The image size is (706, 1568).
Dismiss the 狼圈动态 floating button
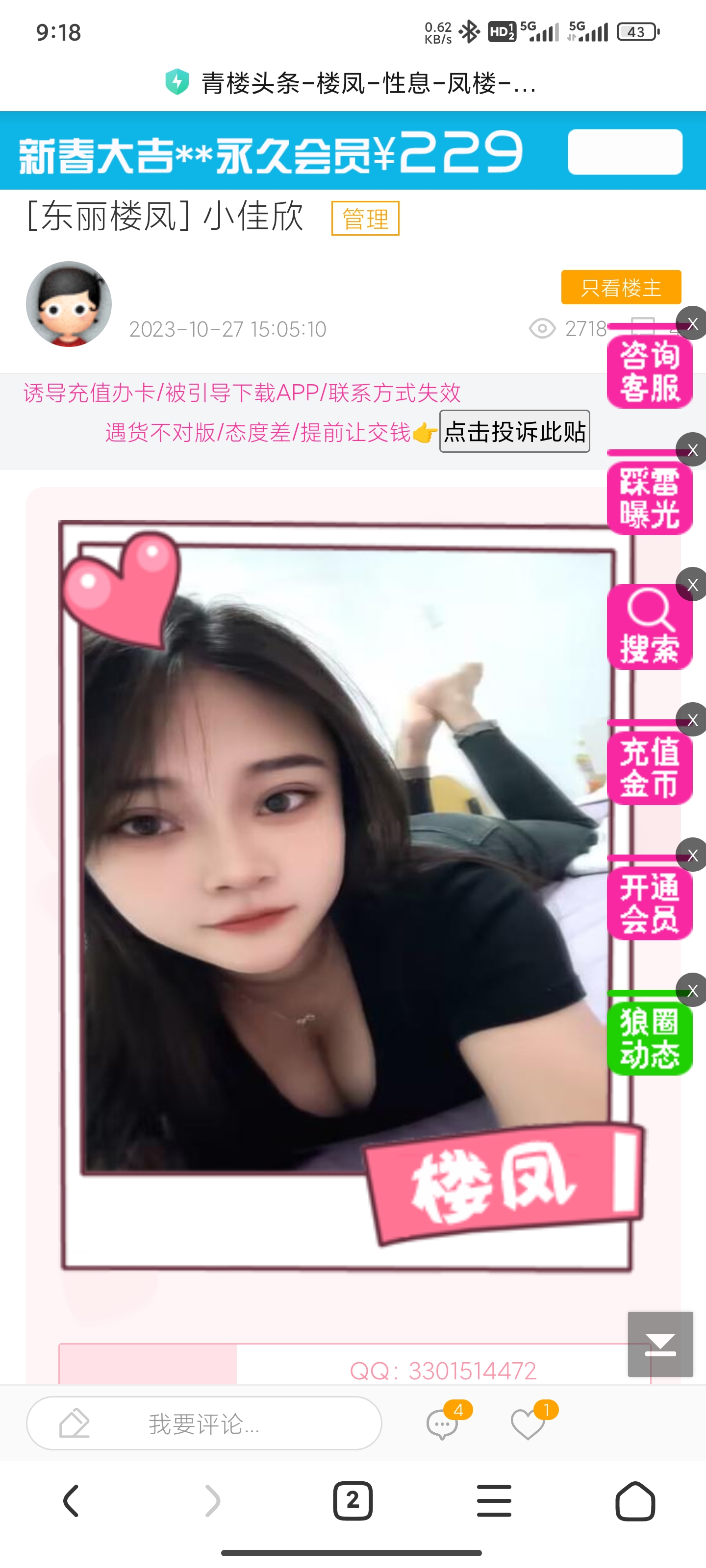coord(692,990)
